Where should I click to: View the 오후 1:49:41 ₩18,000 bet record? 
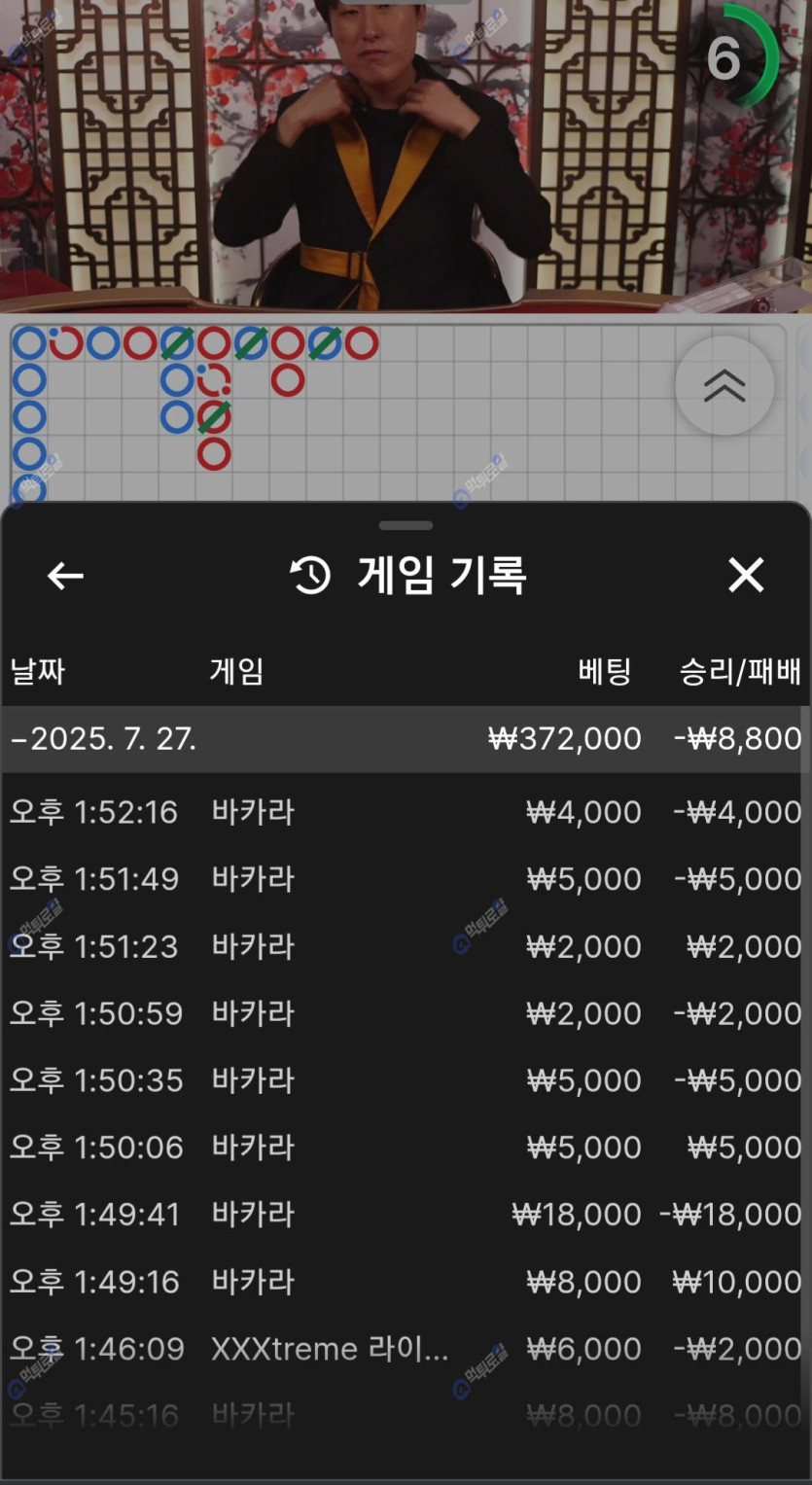[405, 1215]
